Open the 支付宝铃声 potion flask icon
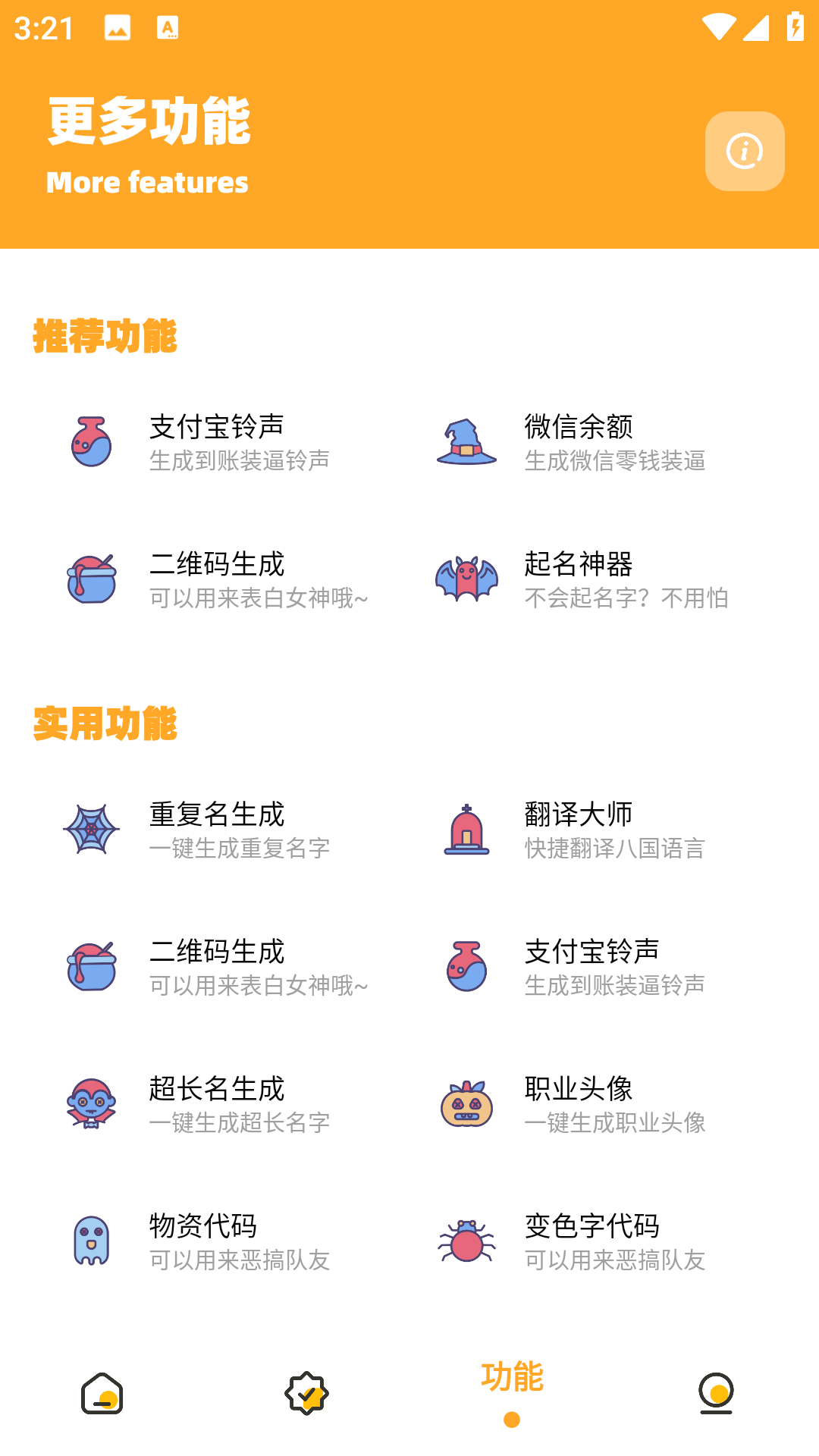 point(90,442)
